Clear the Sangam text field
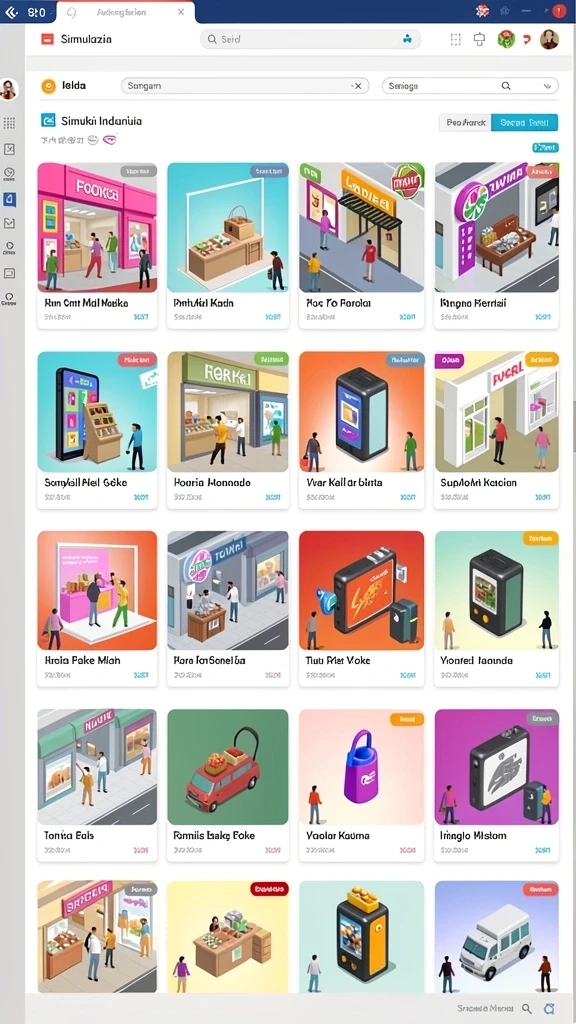Viewport: 576px width, 1024px height. click(x=357, y=86)
